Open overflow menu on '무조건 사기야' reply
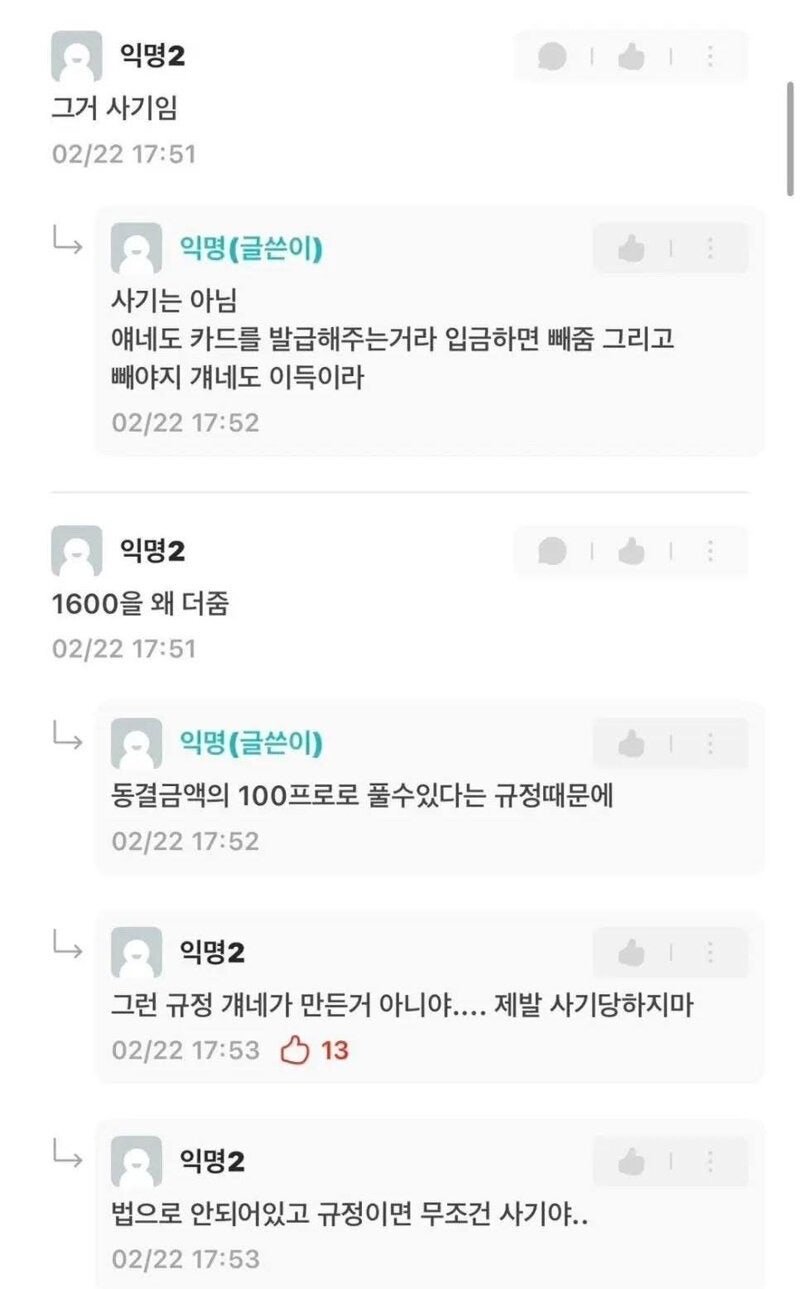Screen dimensions: 800x1289 (710, 1161)
